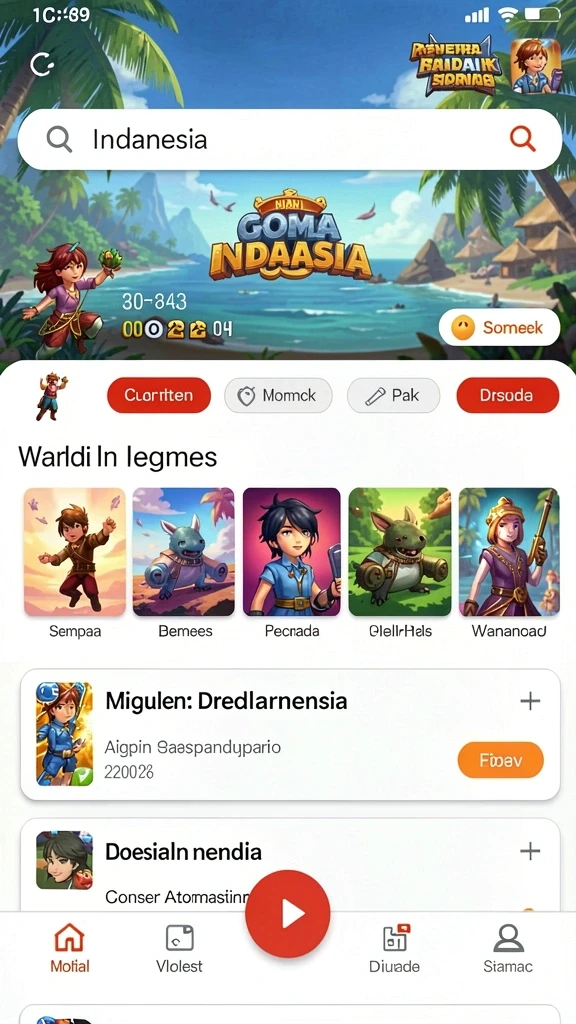This screenshot has height=1024, width=576.
Task: Open the Migulen: Dredlarnensia card
Action: [290, 734]
